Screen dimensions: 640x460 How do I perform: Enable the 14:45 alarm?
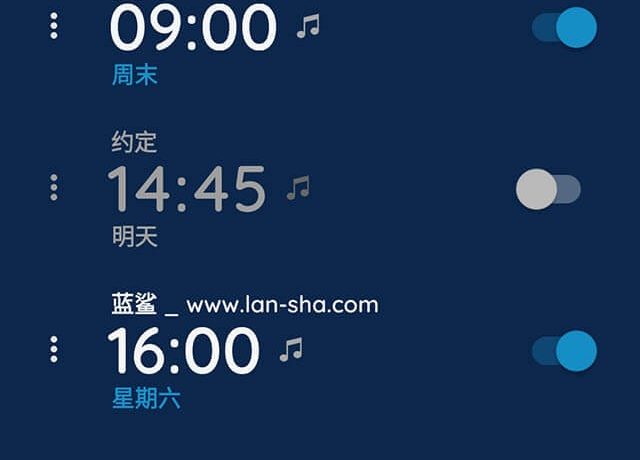tap(548, 189)
